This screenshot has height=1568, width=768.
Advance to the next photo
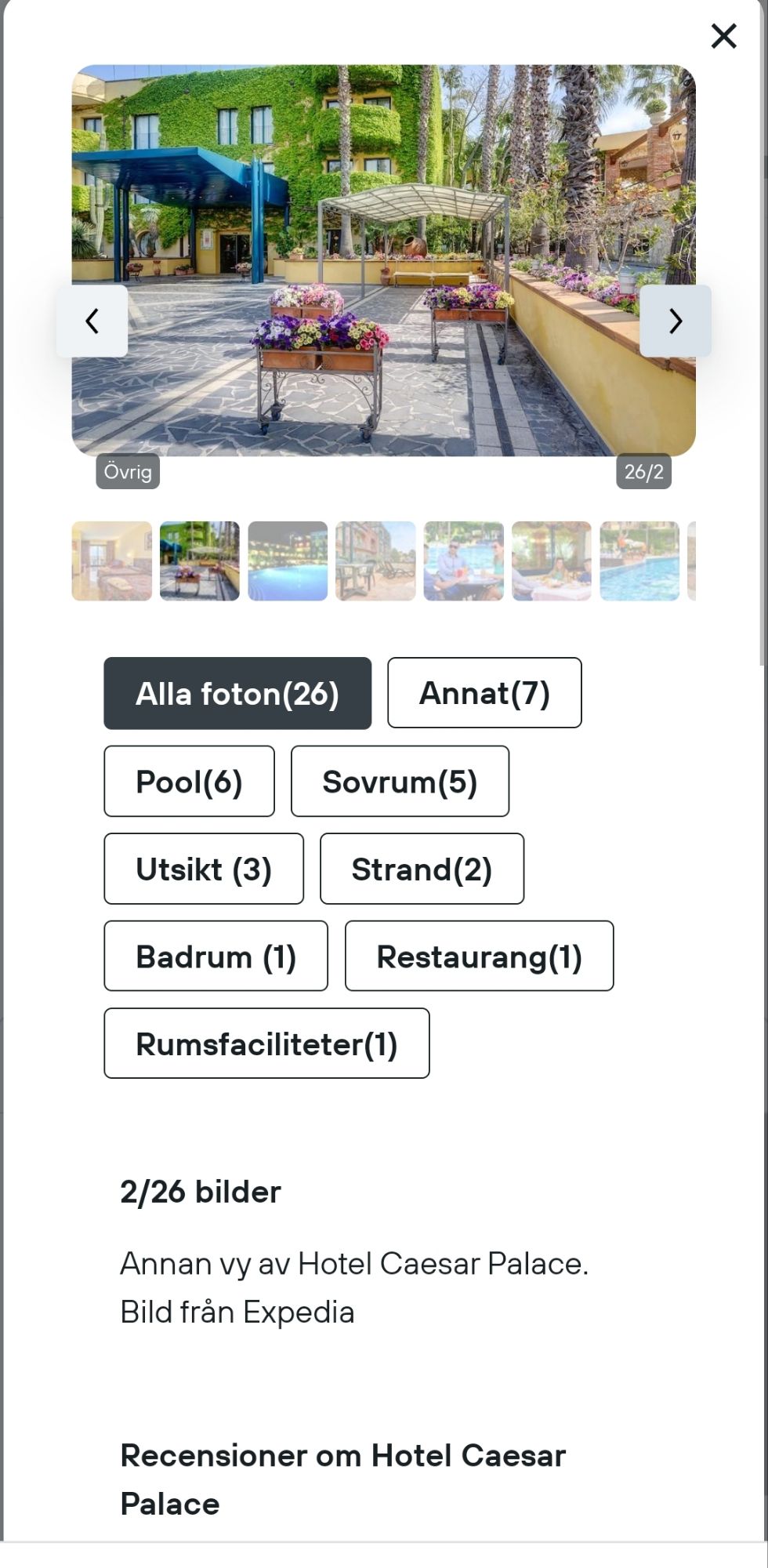(676, 321)
